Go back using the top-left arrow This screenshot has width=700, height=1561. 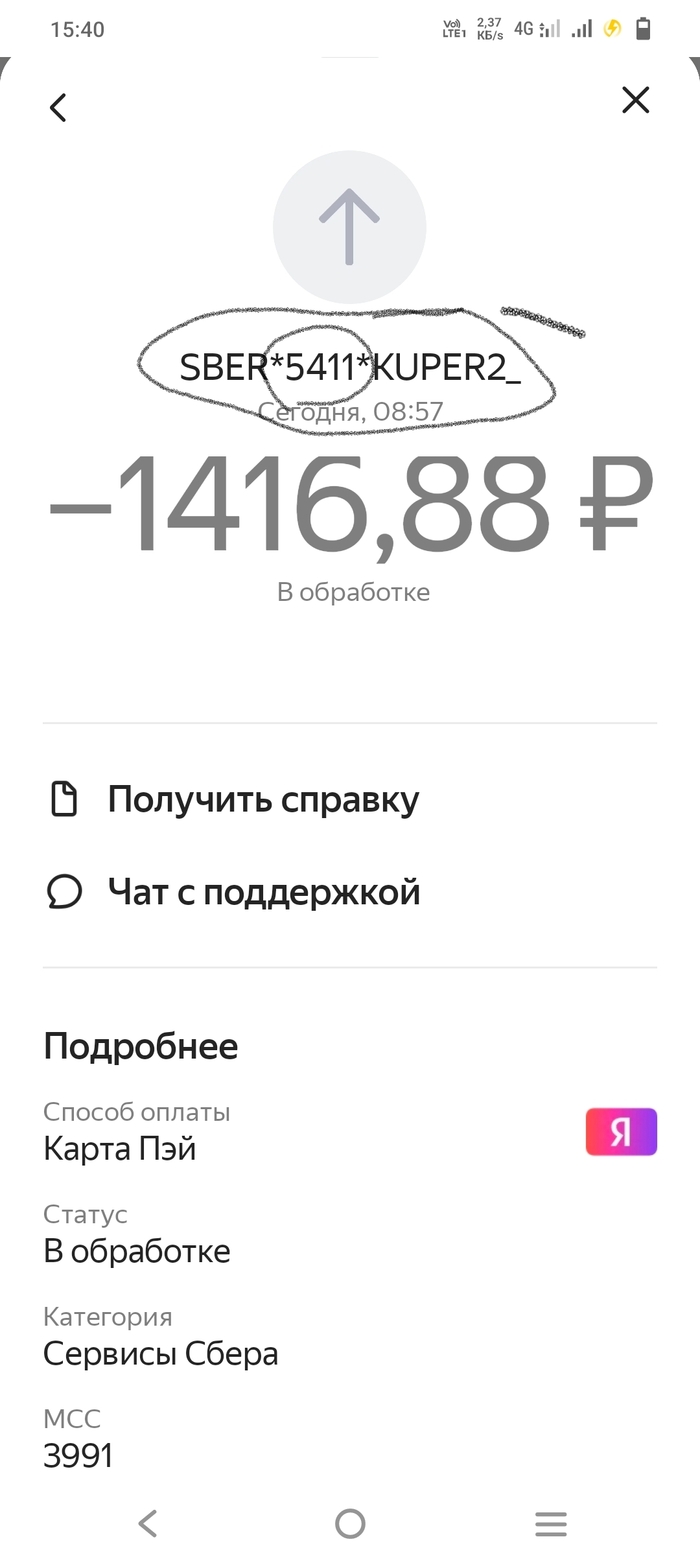click(x=58, y=107)
